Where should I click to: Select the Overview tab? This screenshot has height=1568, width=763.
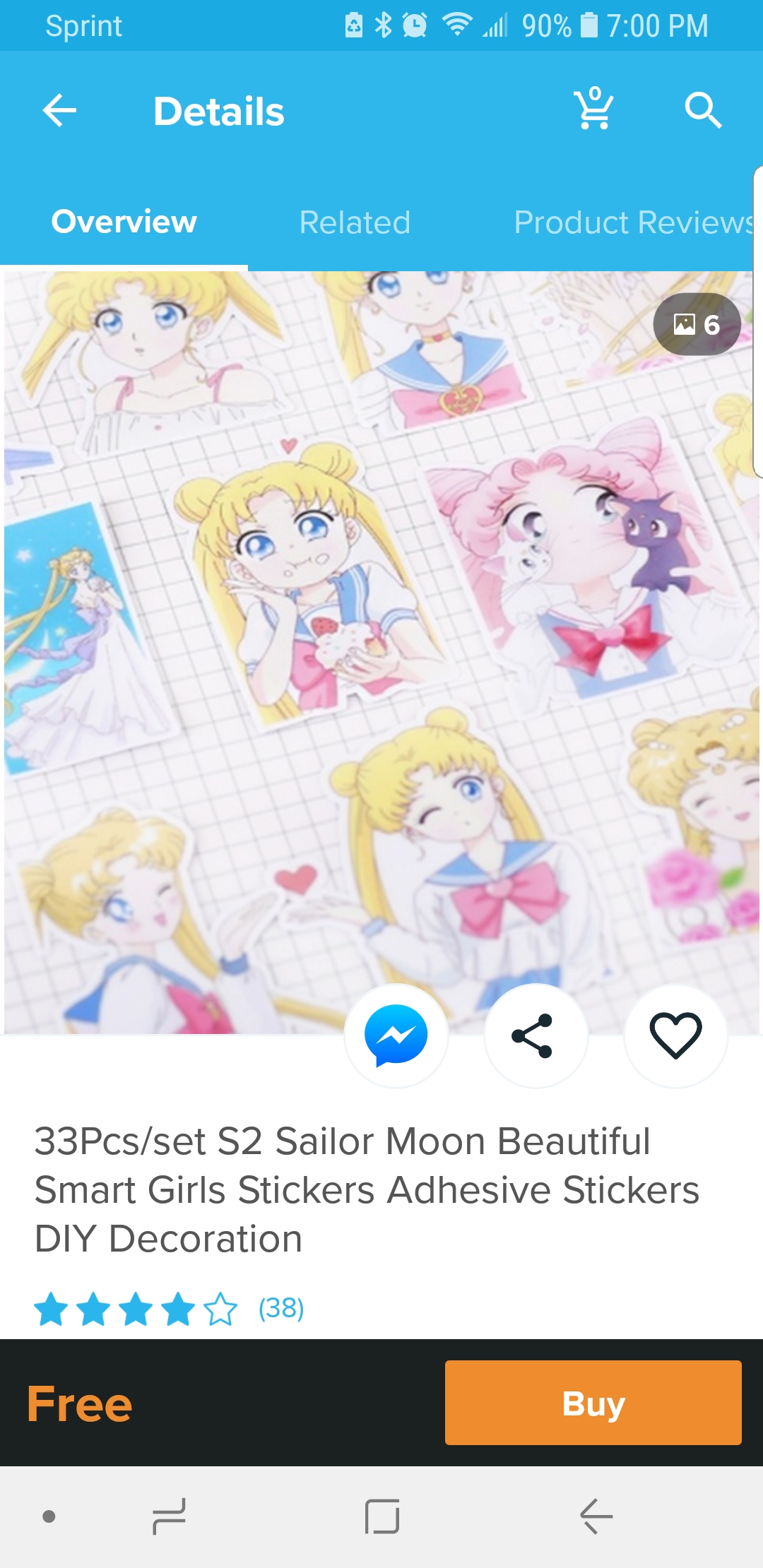(124, 222)
